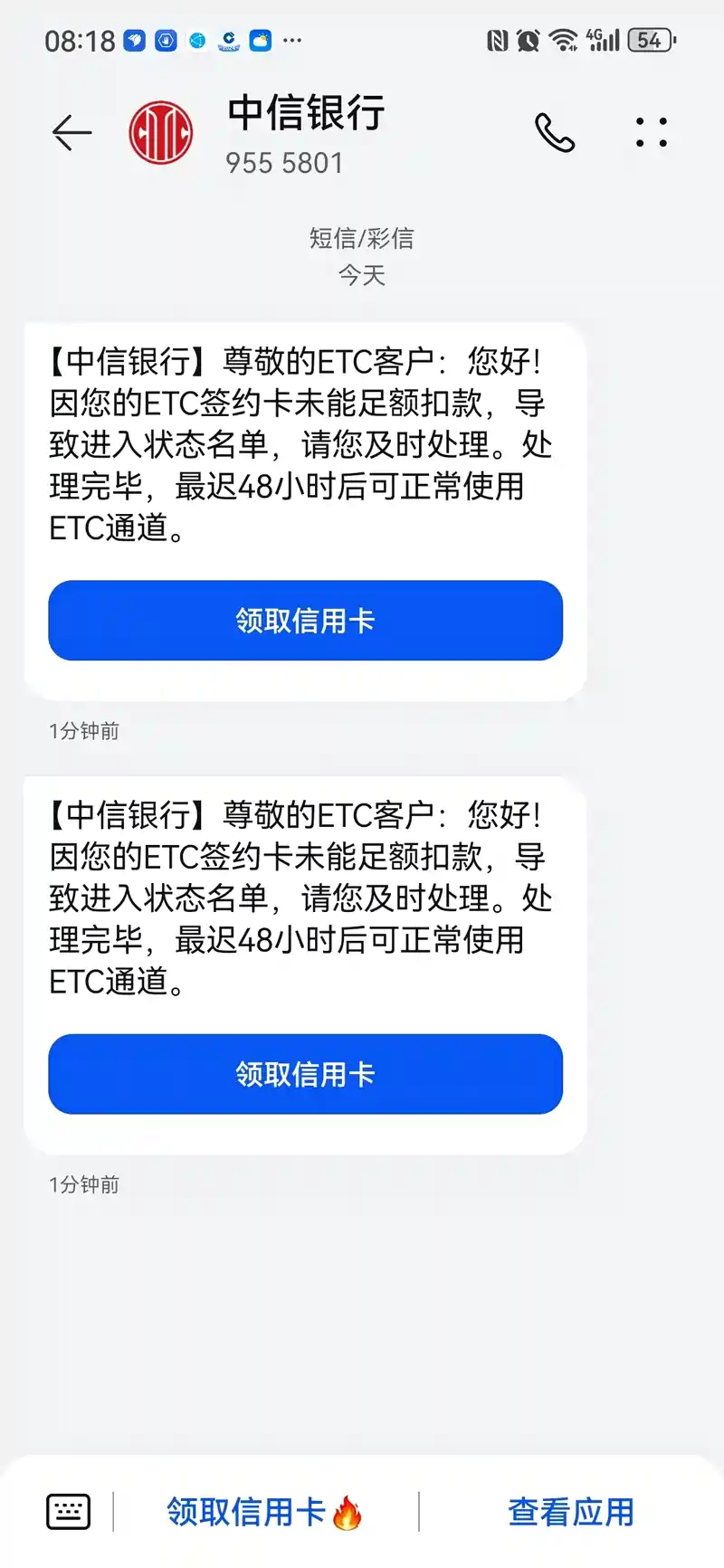This screenshot has height=1568, width=724.
Task: Select 查看应用 in the bottom menu
Action: (x=570, y=1512)
